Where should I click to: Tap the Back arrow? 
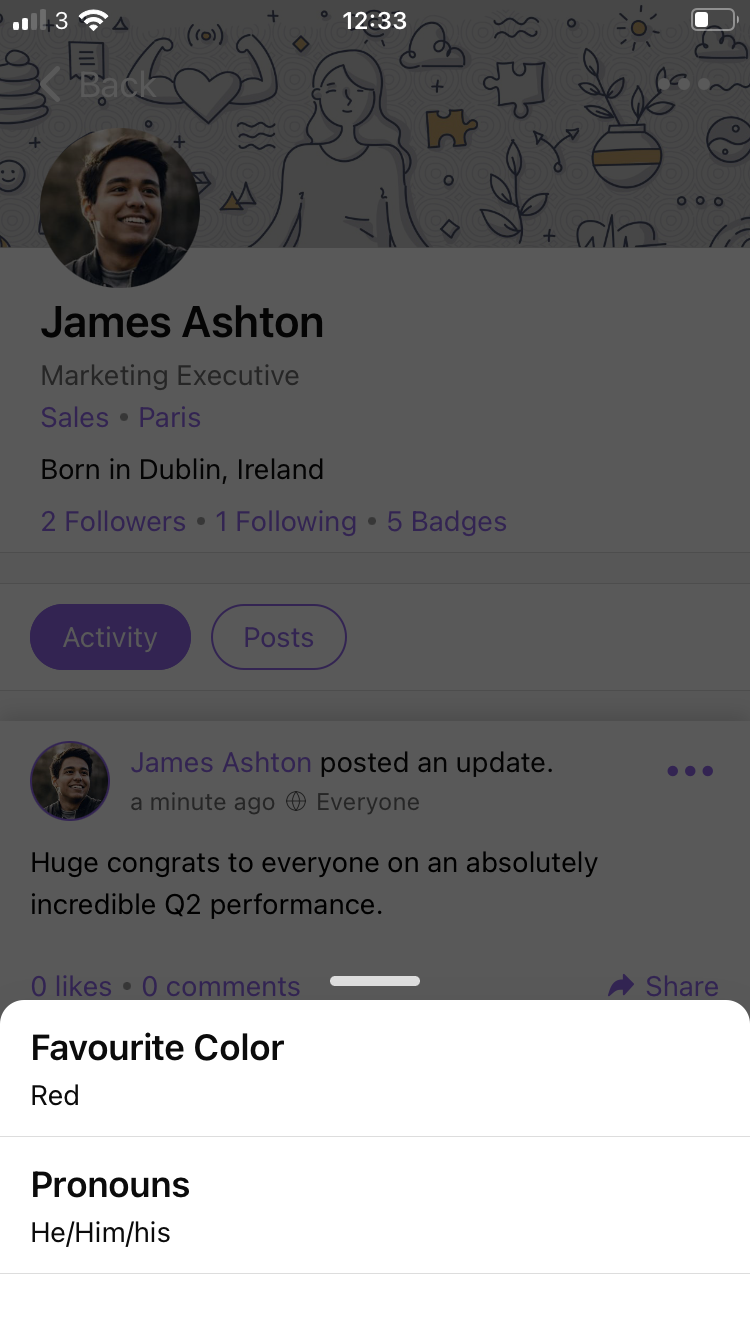click(x=52, y=85)
